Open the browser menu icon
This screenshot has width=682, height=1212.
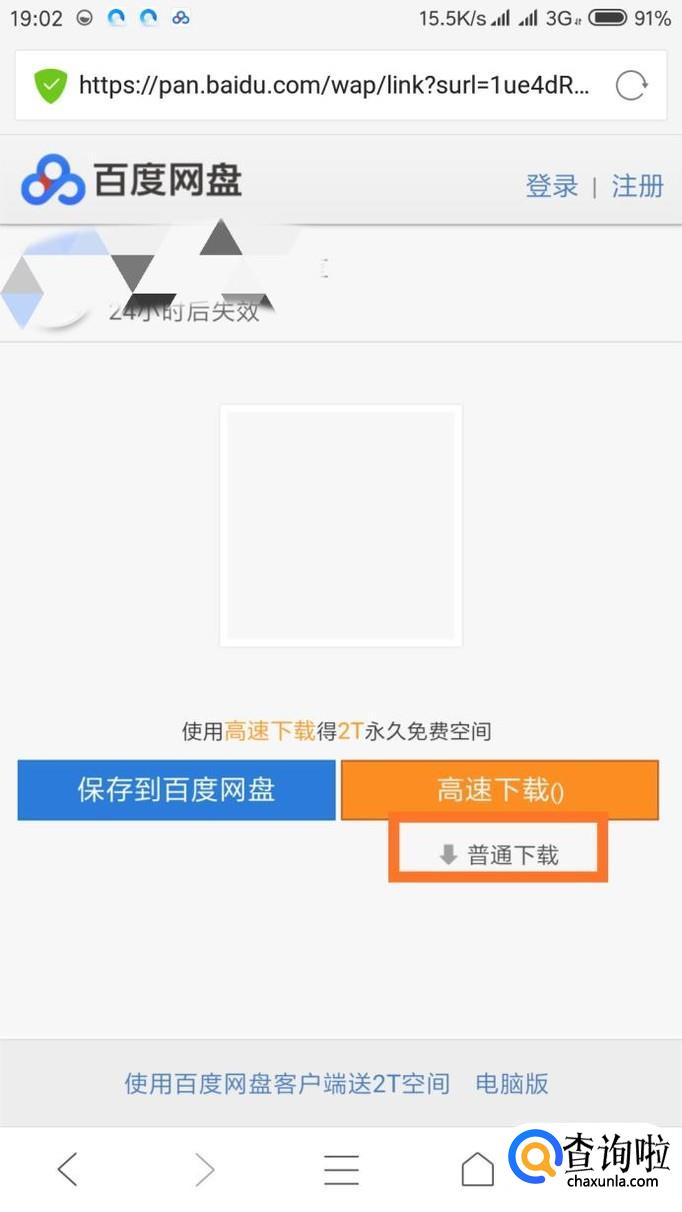341,1168
